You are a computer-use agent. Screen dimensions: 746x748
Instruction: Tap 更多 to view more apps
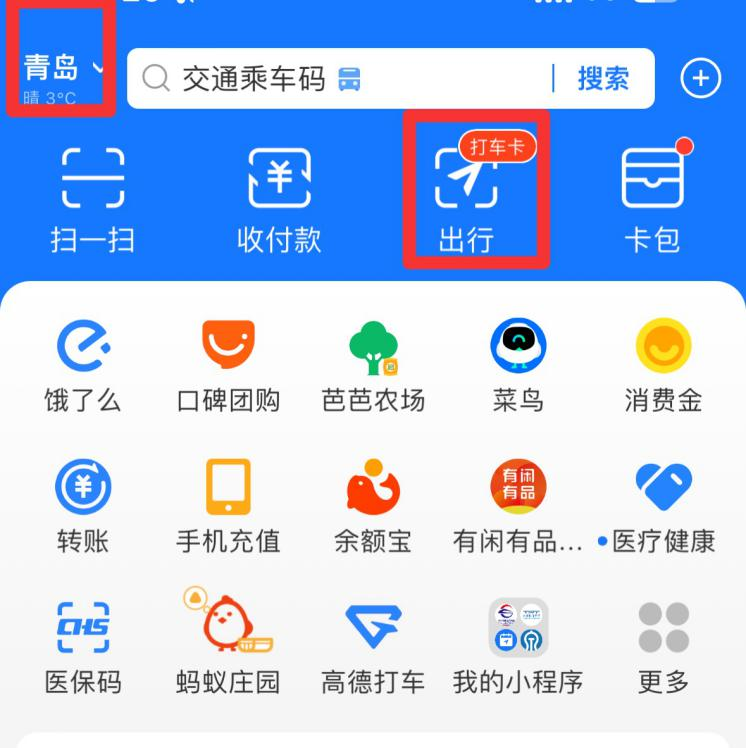[663, 647]
